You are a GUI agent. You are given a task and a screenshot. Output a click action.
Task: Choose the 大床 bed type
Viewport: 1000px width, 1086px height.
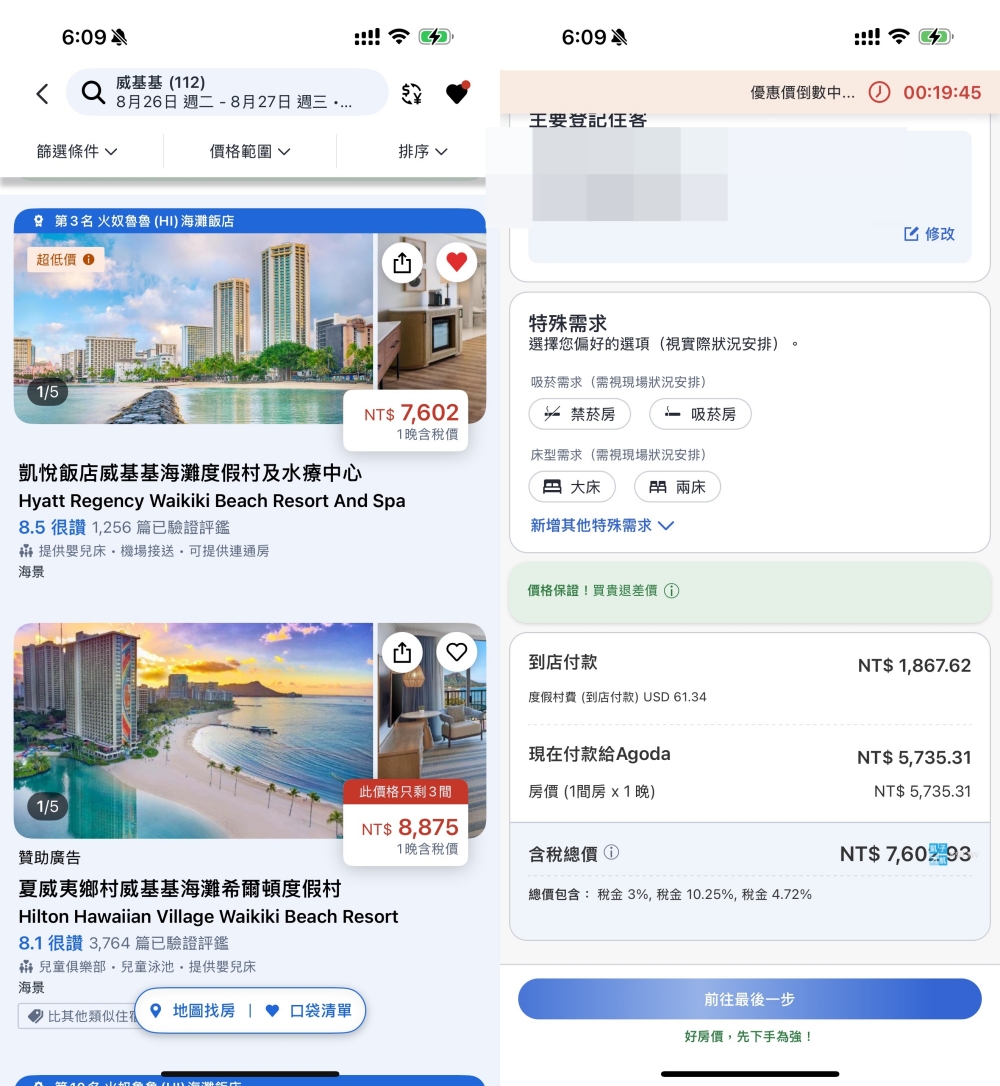point(571,487)
